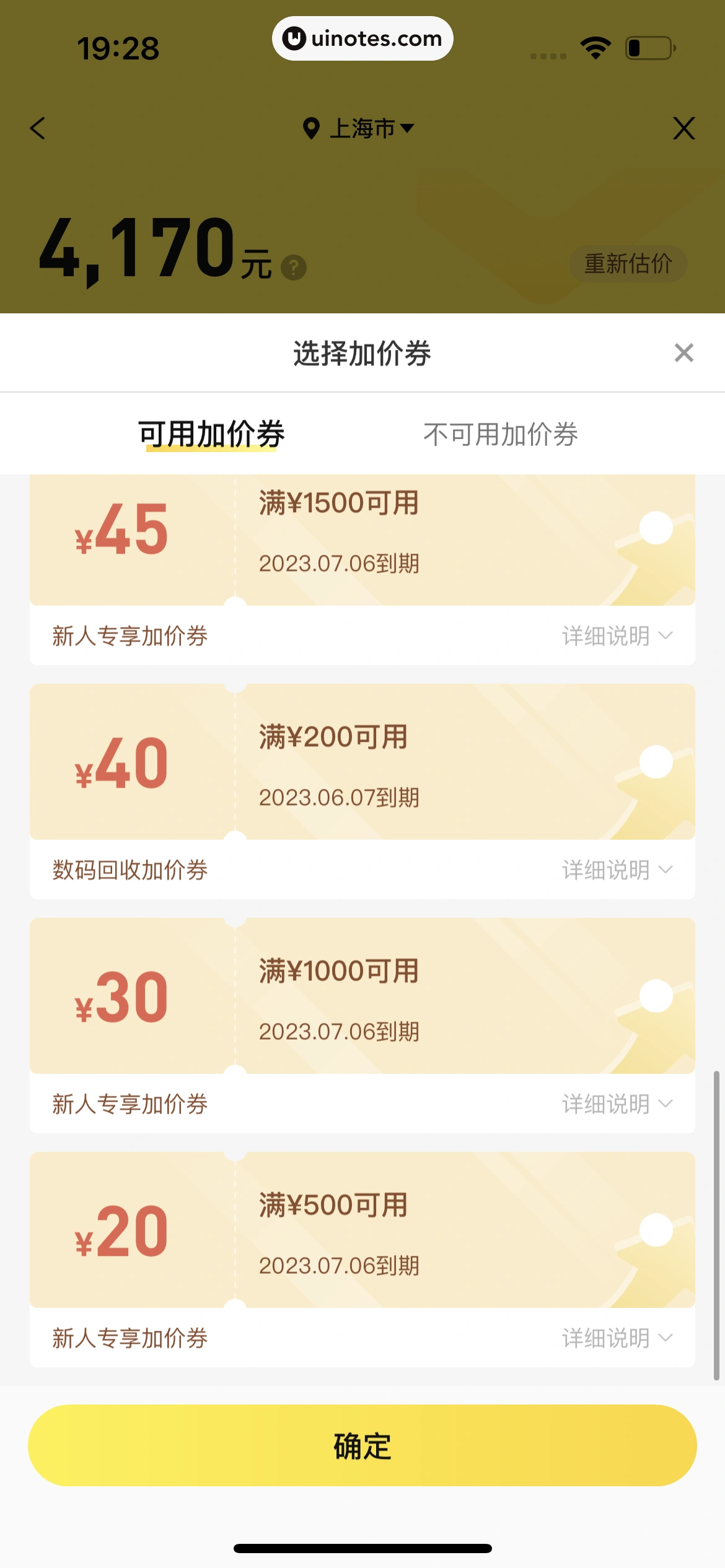Tap the location pin beside 上海市
This screenshot has width=725, height=1568.
(312, 128)
